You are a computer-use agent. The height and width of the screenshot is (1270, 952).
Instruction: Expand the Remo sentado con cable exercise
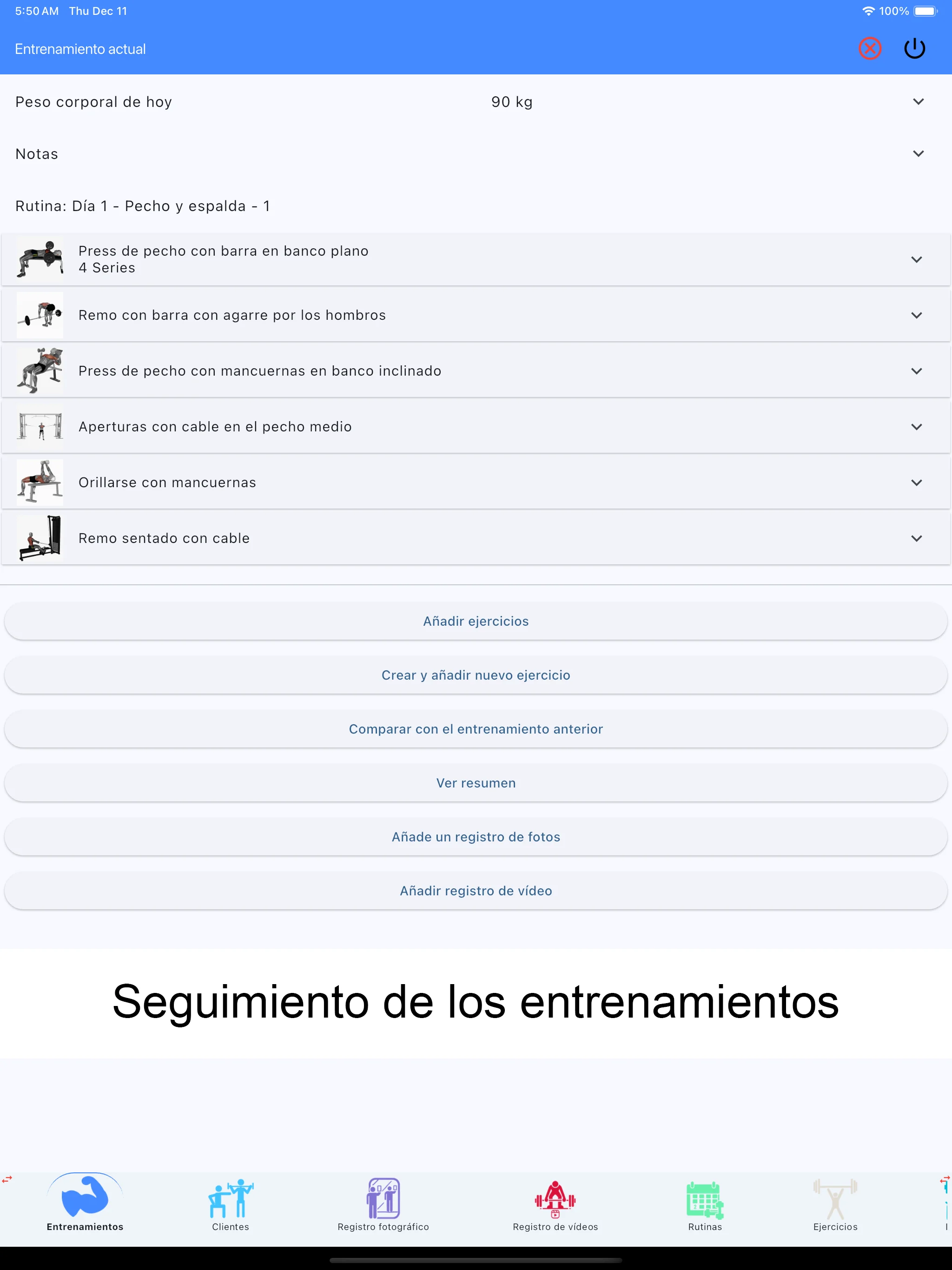click(918, 538)
